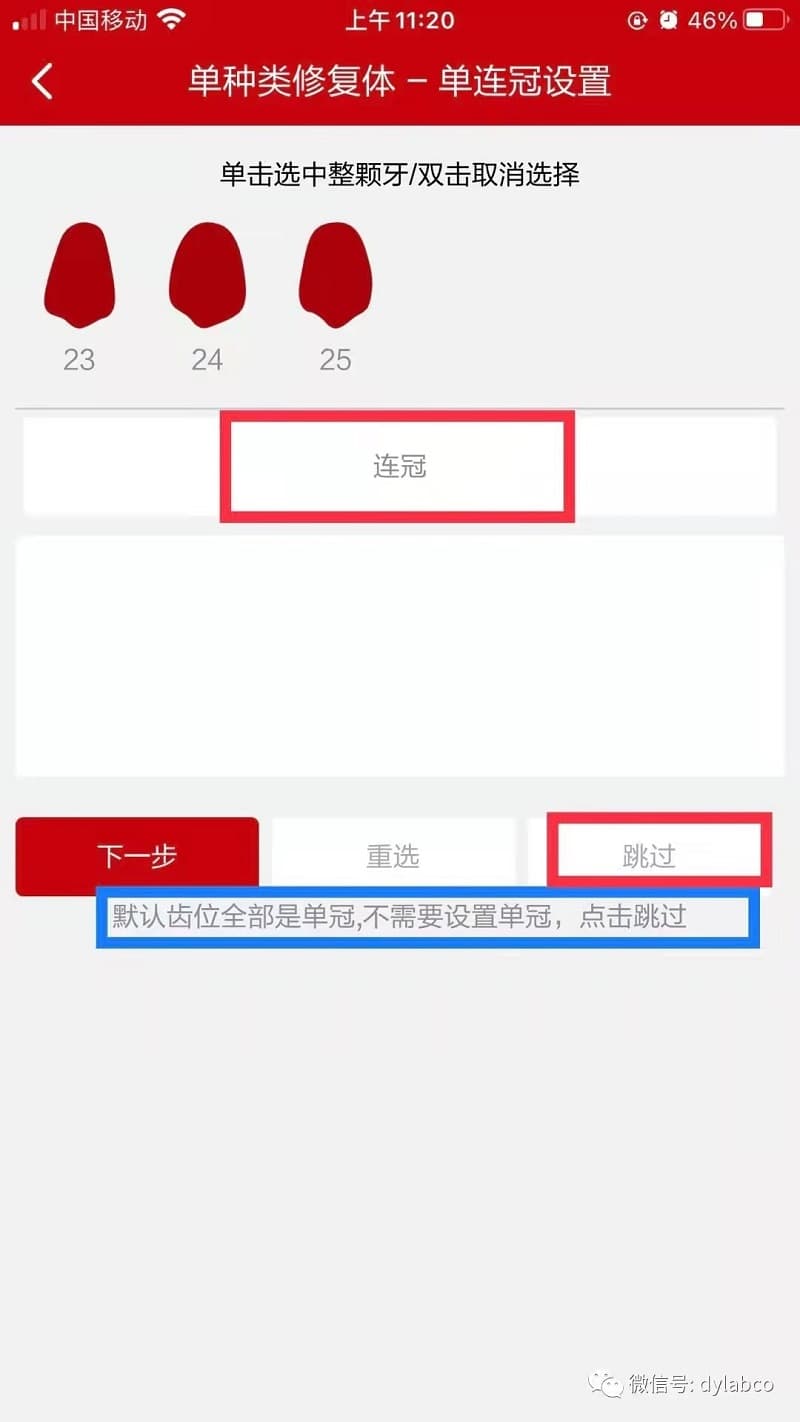
Task: Go back using the header arrow
Action: [x=42, y=82]
